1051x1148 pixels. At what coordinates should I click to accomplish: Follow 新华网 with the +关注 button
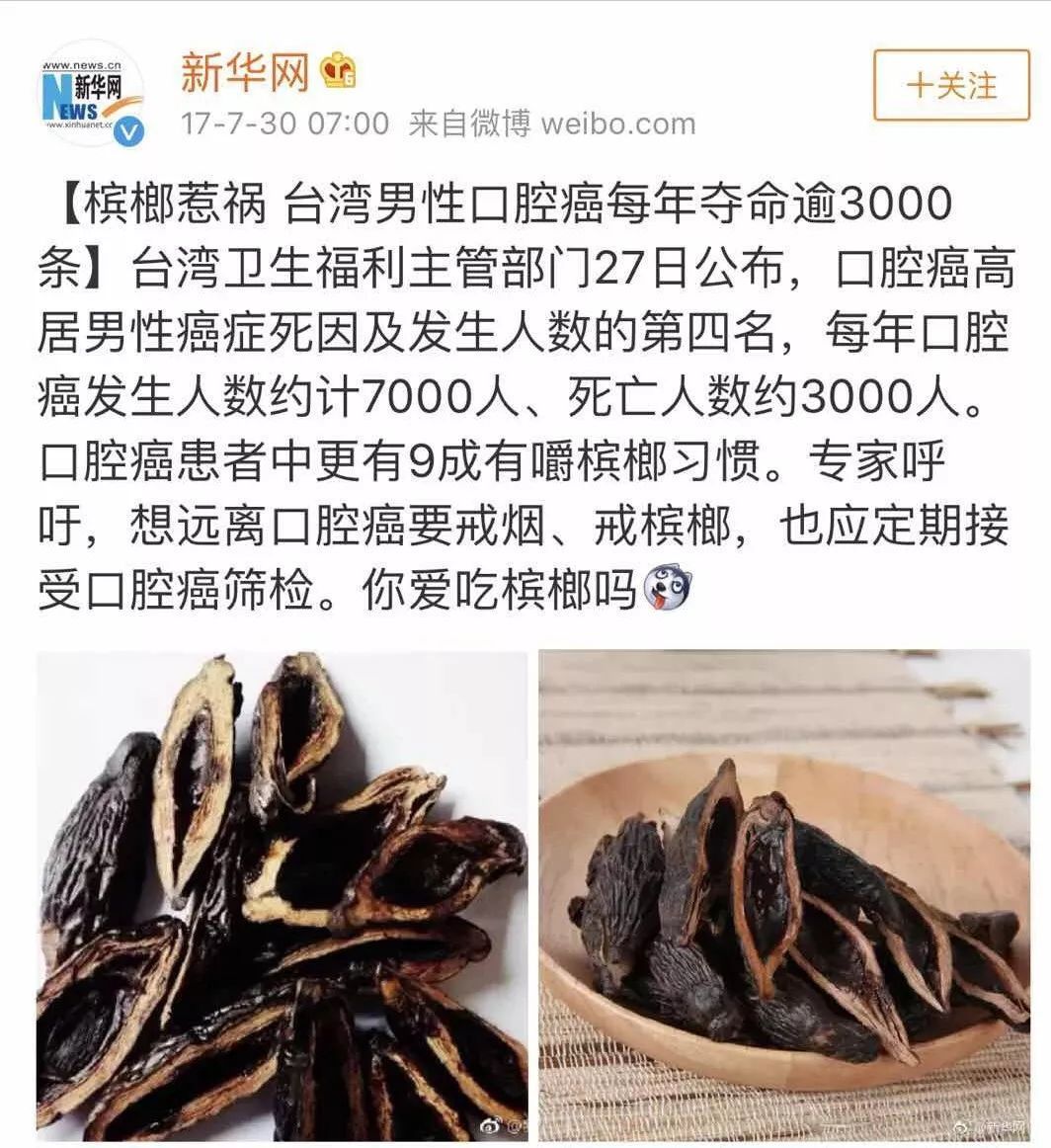coord(951,85)
